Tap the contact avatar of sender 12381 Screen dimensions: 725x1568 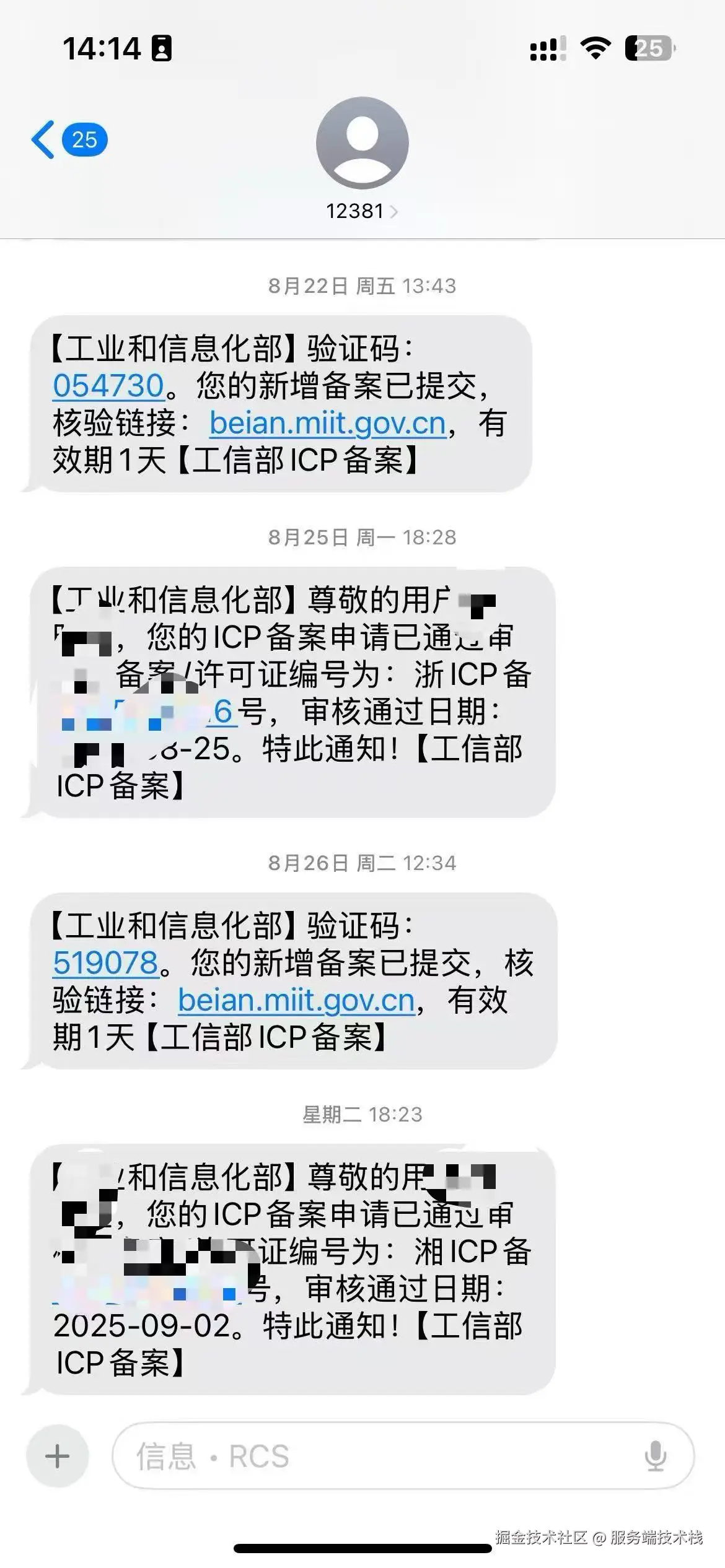[x=361, y=144]
